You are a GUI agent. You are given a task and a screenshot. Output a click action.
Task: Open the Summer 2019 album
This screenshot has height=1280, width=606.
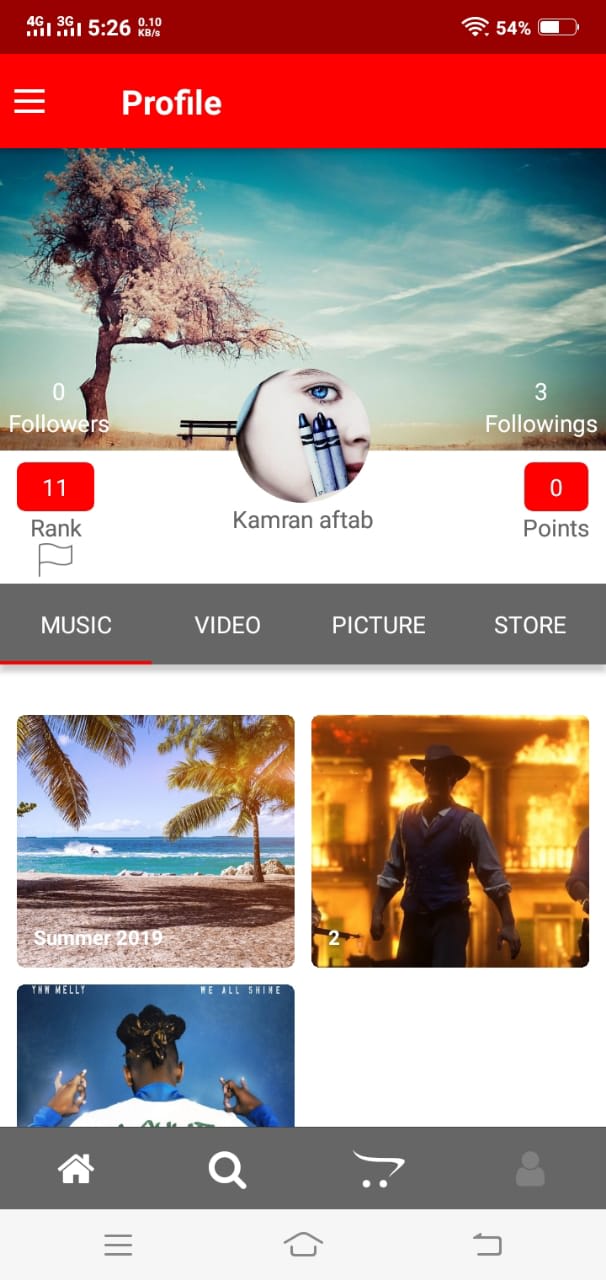(156, 841)
